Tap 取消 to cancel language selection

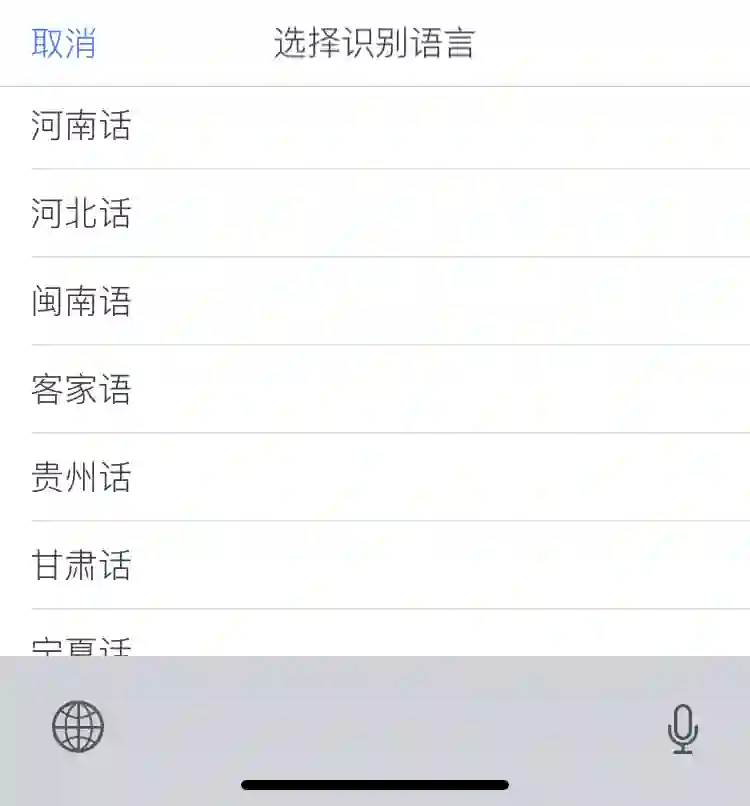(x=64, y=44)
